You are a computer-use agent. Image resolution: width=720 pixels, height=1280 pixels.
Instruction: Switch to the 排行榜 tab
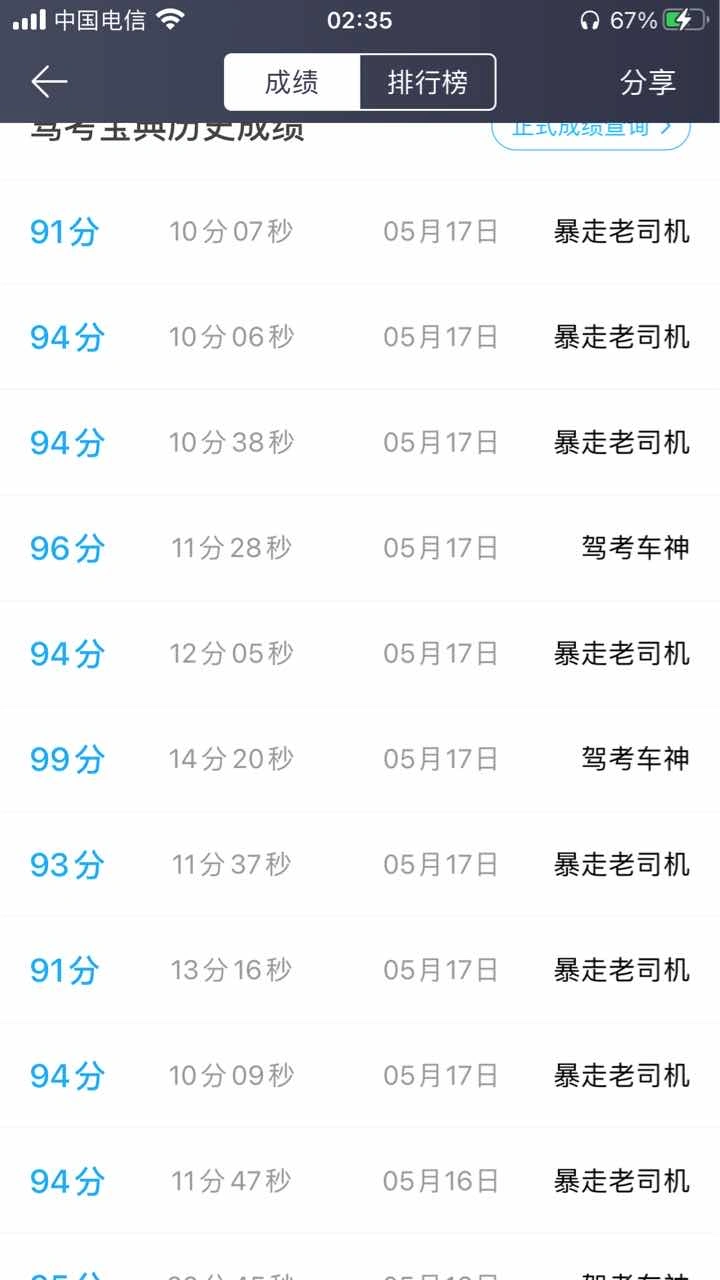(x=428, y=82)
